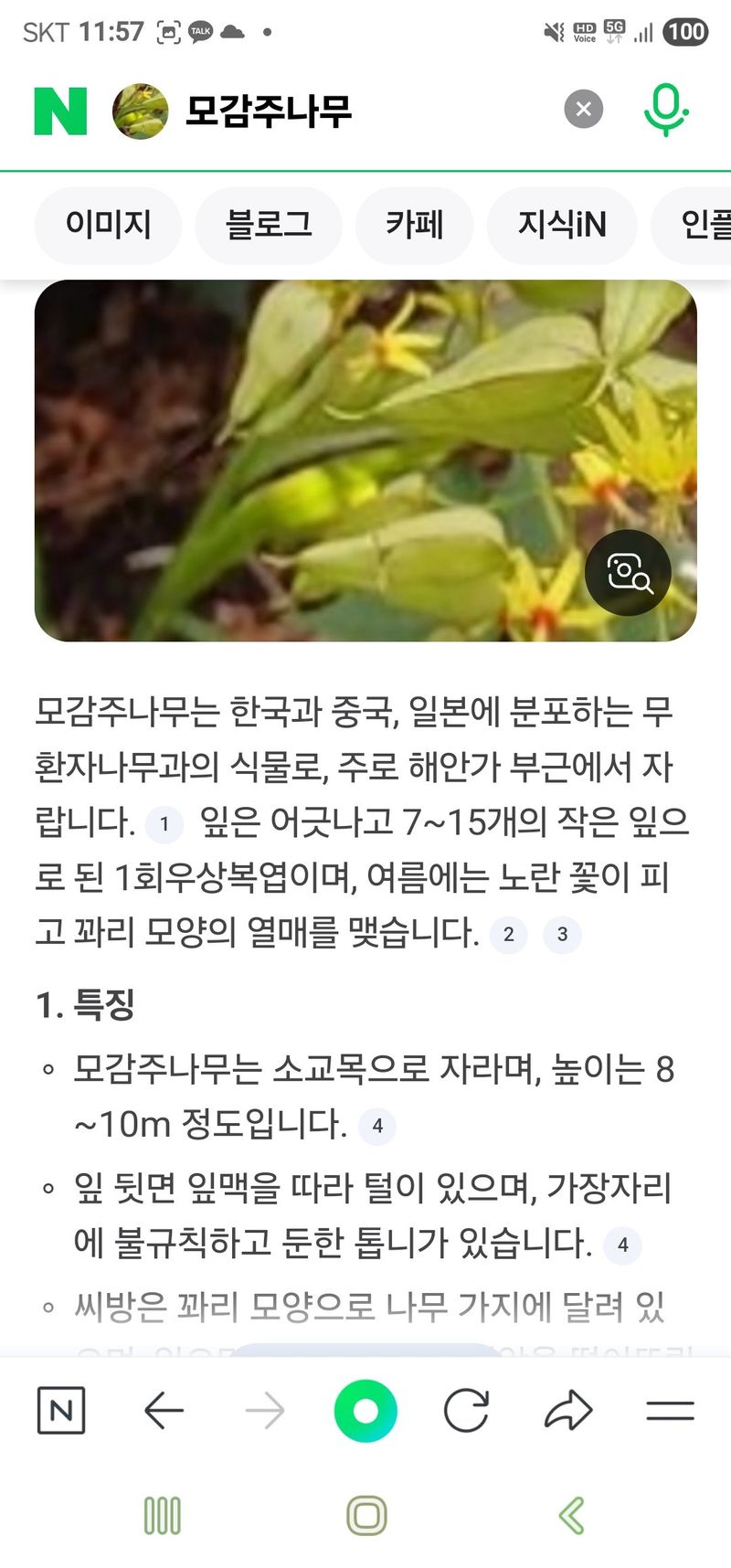Go back to the previous page
The height and width of the screenshot is (1568, 731).
coord(164,1411)
